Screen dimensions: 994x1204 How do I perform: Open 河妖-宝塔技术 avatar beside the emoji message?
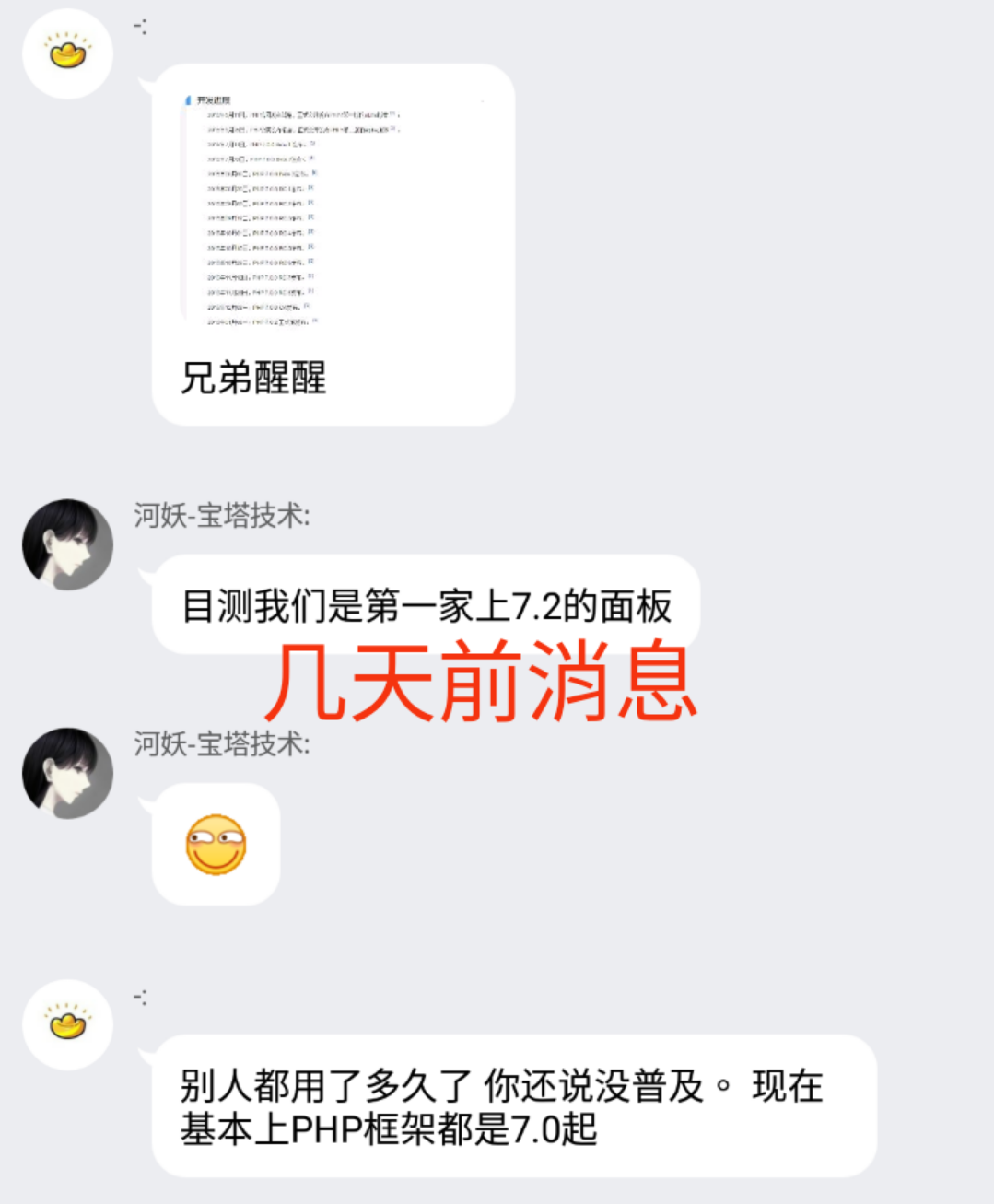coord(67,773)
